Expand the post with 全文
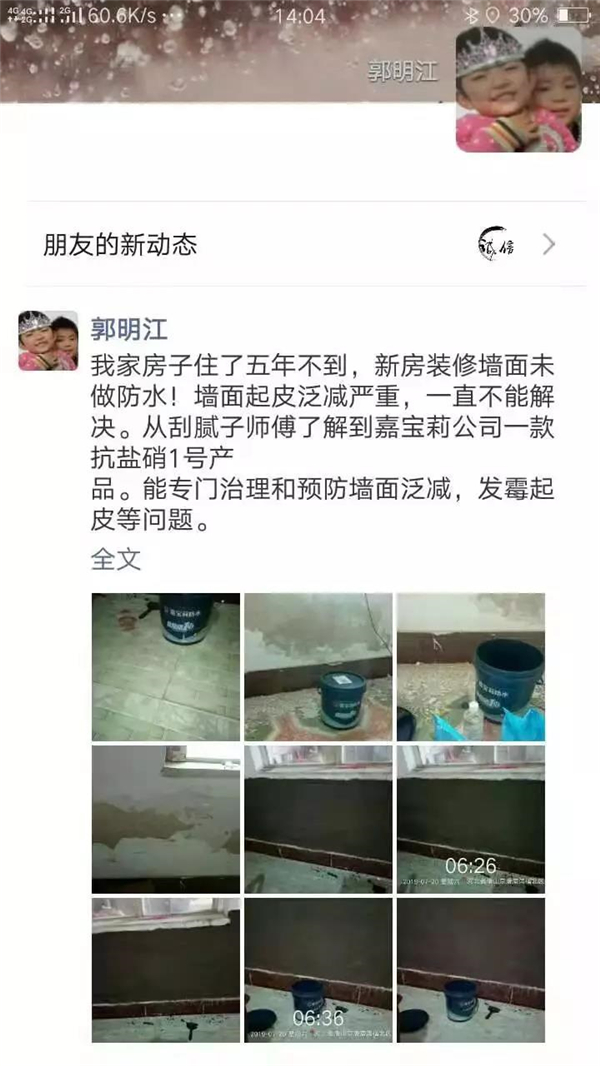This screenshot has width=600, height=1066. pos(116,558)
